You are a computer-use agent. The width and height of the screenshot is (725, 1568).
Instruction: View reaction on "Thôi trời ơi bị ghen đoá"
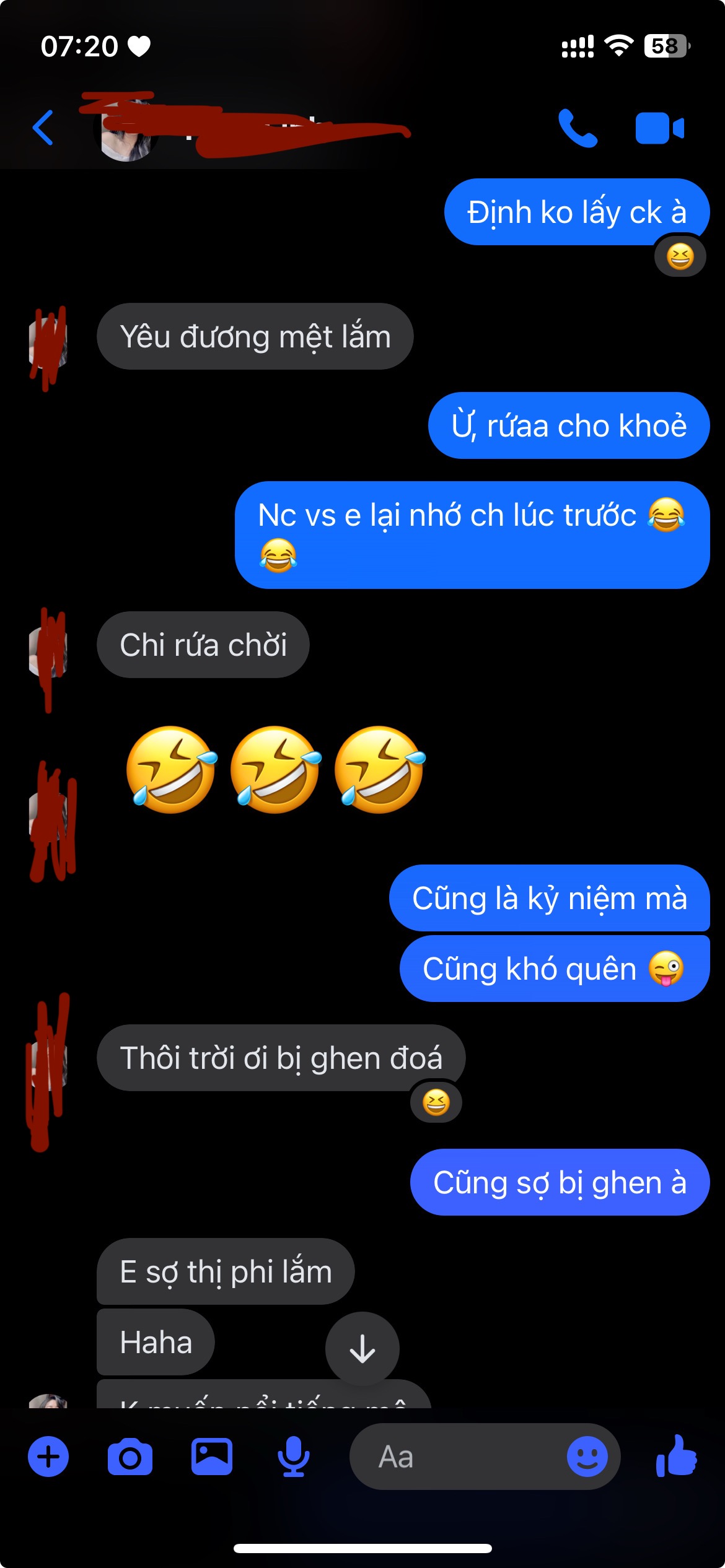(436, 1102)
